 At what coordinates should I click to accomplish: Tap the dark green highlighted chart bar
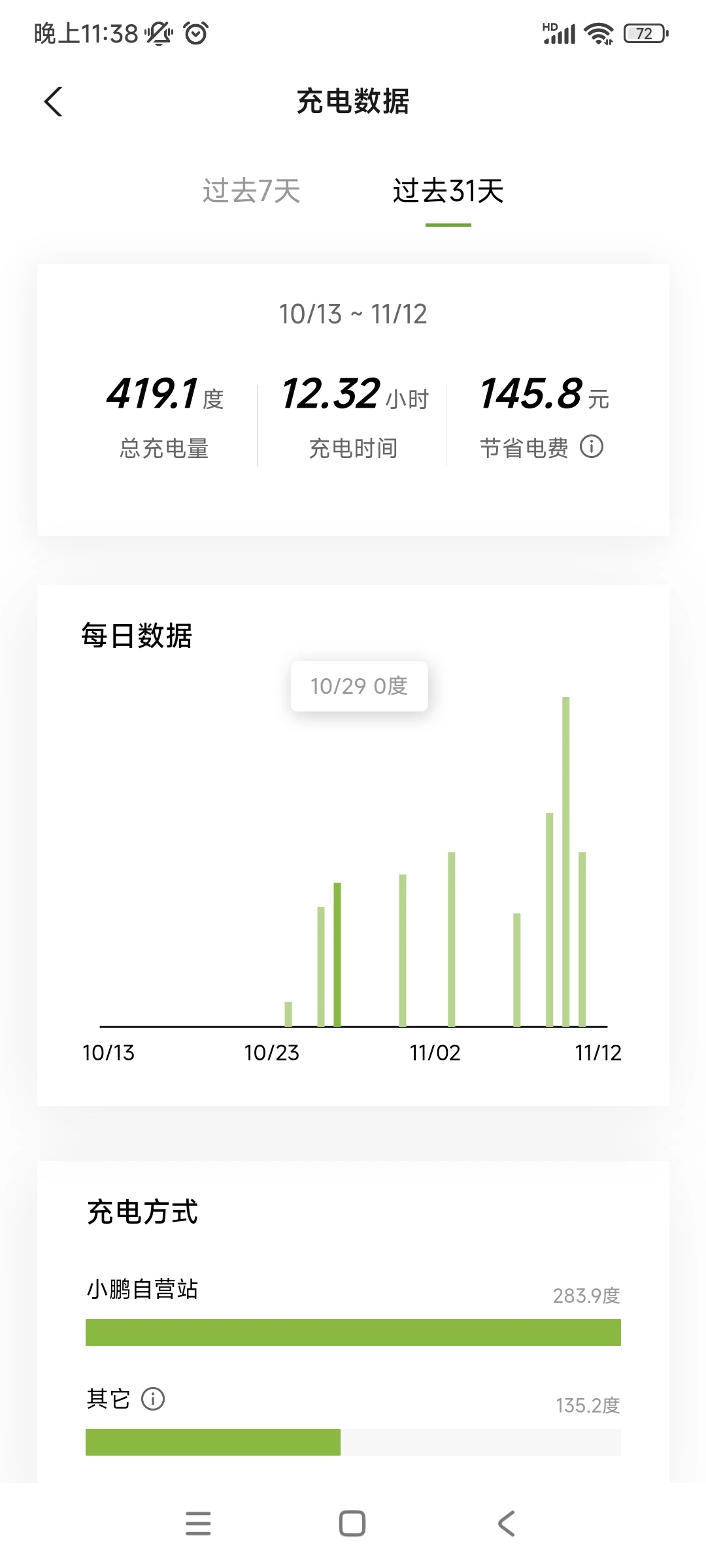[x=337, y=955]
